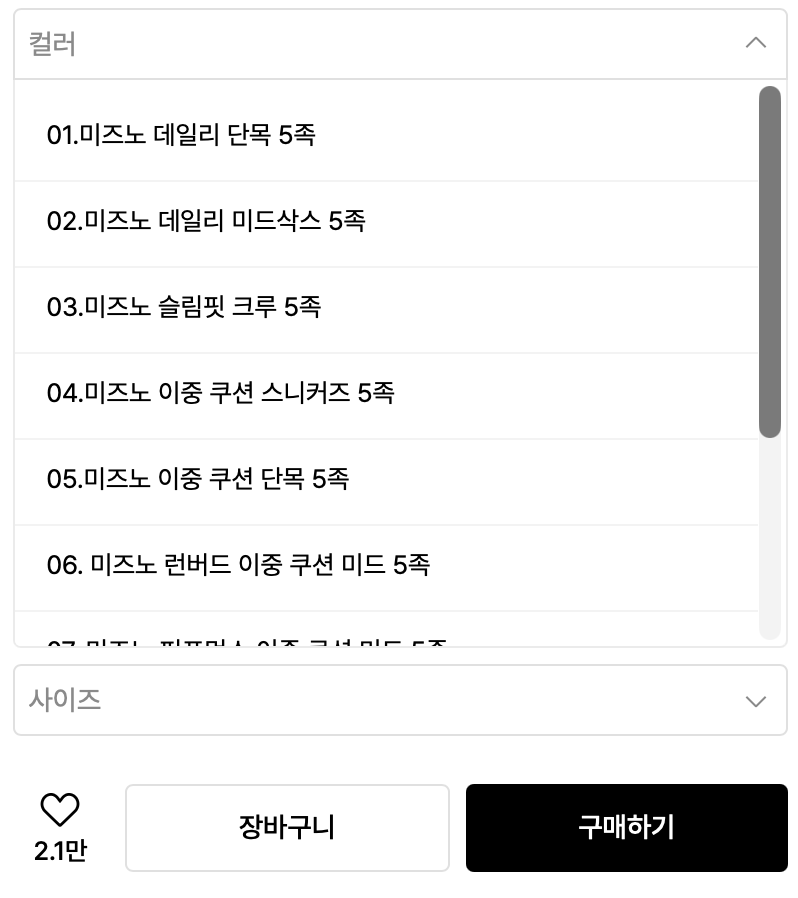Add the item to 장바구니
Screen dimensions: 798x898
pyautogui.click(x=287, y=828)
